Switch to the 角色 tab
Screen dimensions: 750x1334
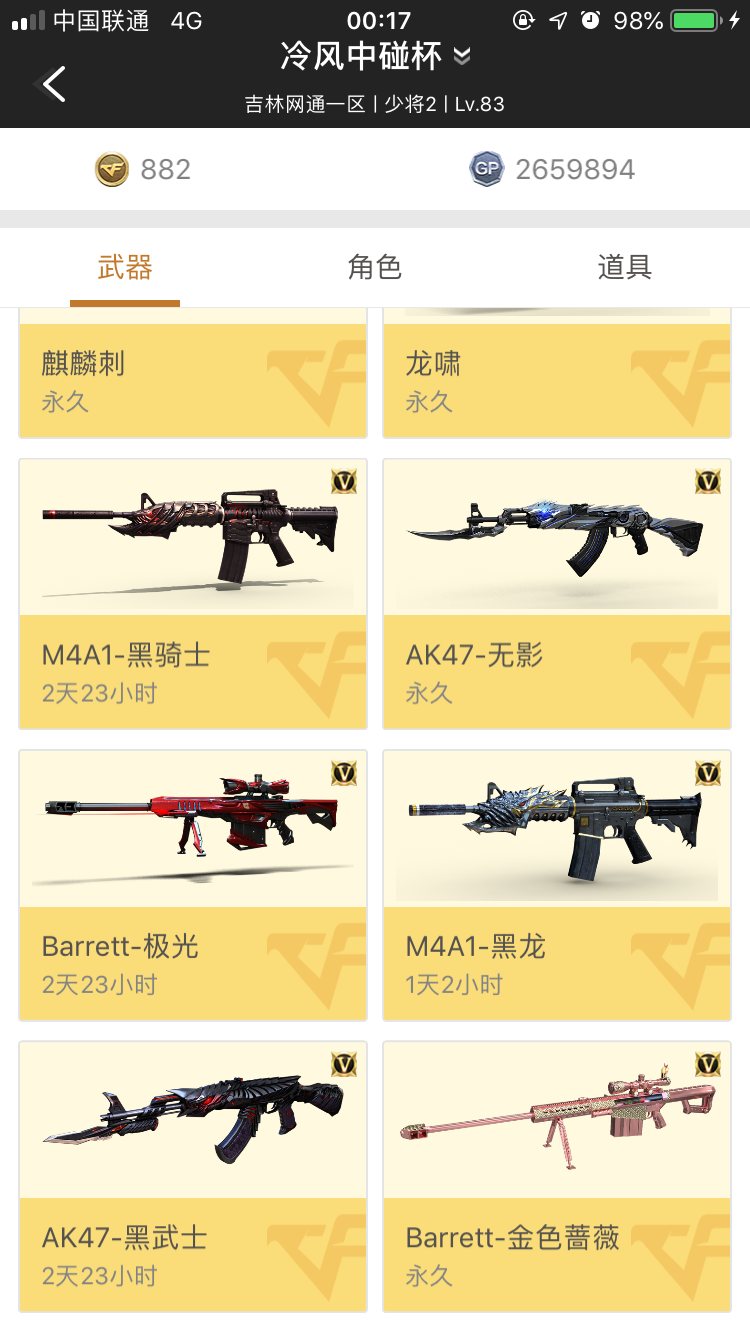pos(374,267)
